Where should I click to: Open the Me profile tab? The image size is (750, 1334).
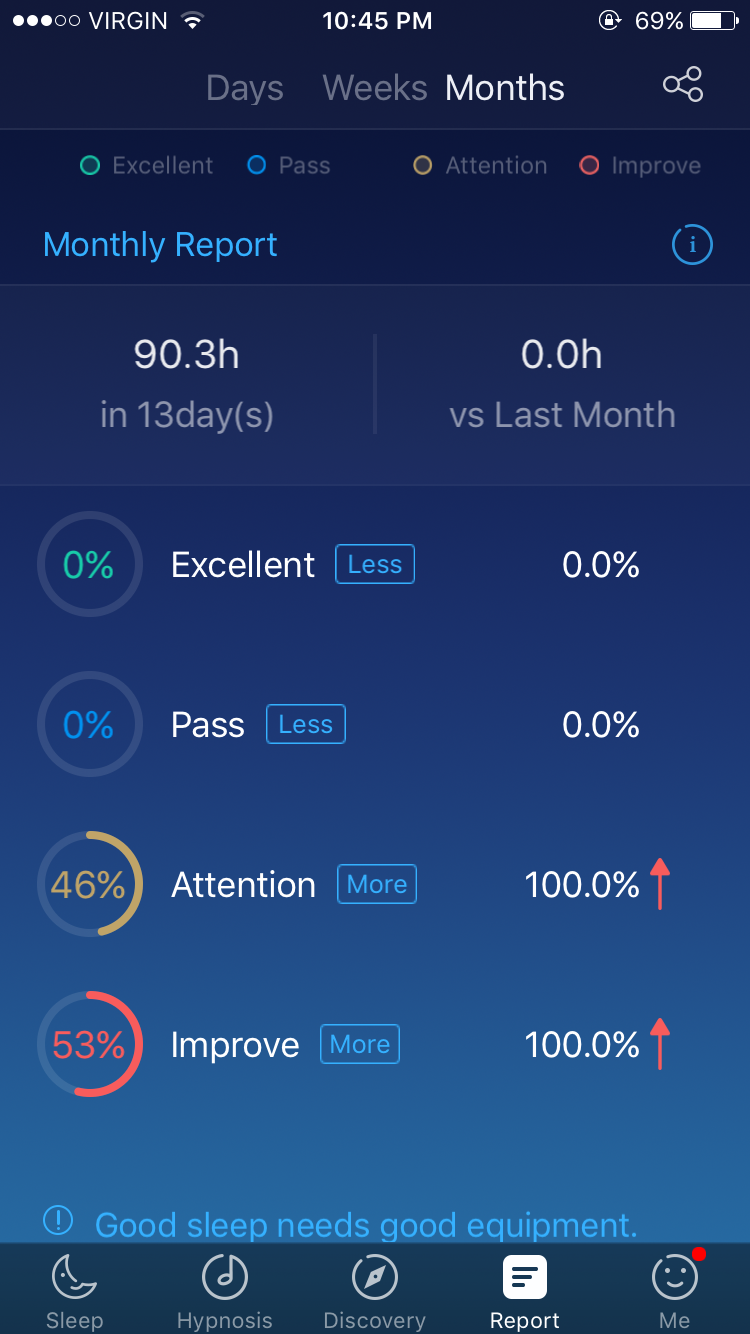(675, 1291)
